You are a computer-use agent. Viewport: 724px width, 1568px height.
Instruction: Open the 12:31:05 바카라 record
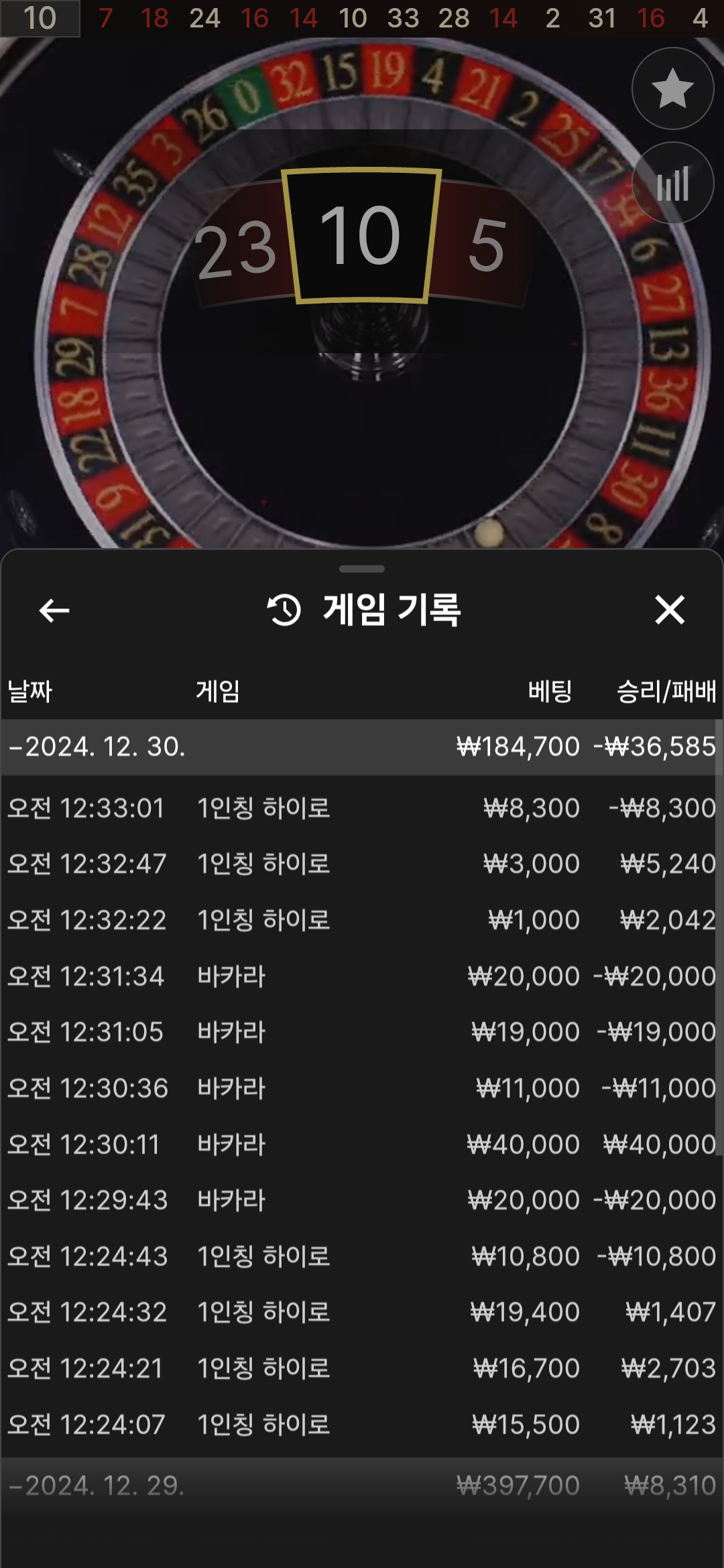point(362,1032)
